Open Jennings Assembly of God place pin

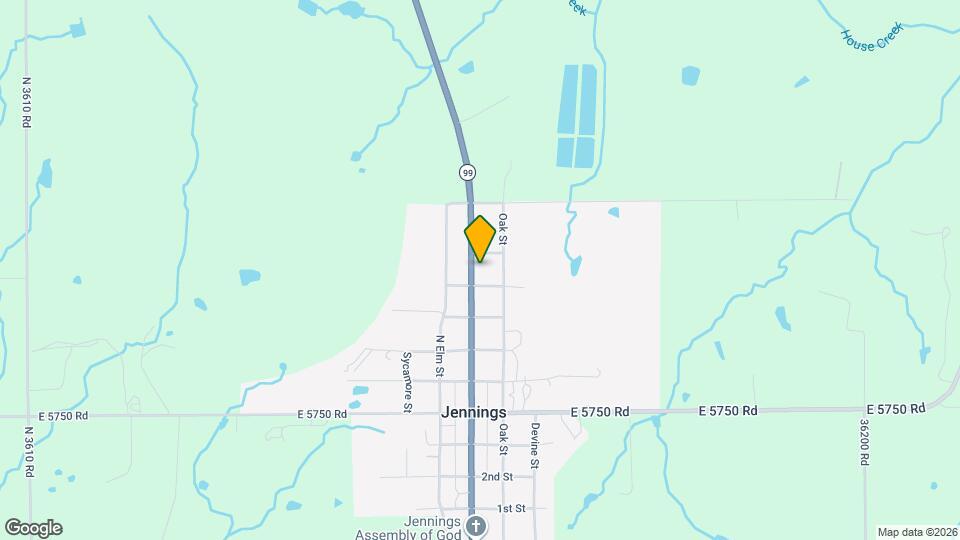(x=476, y=526)
